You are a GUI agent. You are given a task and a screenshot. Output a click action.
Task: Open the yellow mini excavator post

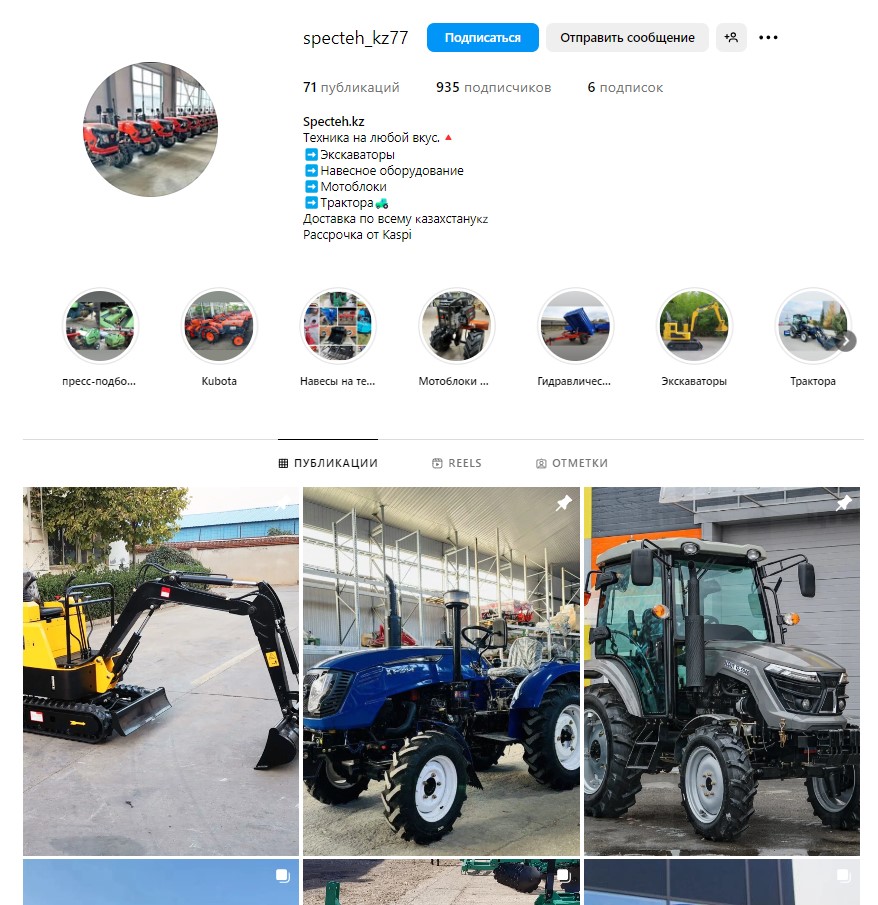(x=161, y=671)
